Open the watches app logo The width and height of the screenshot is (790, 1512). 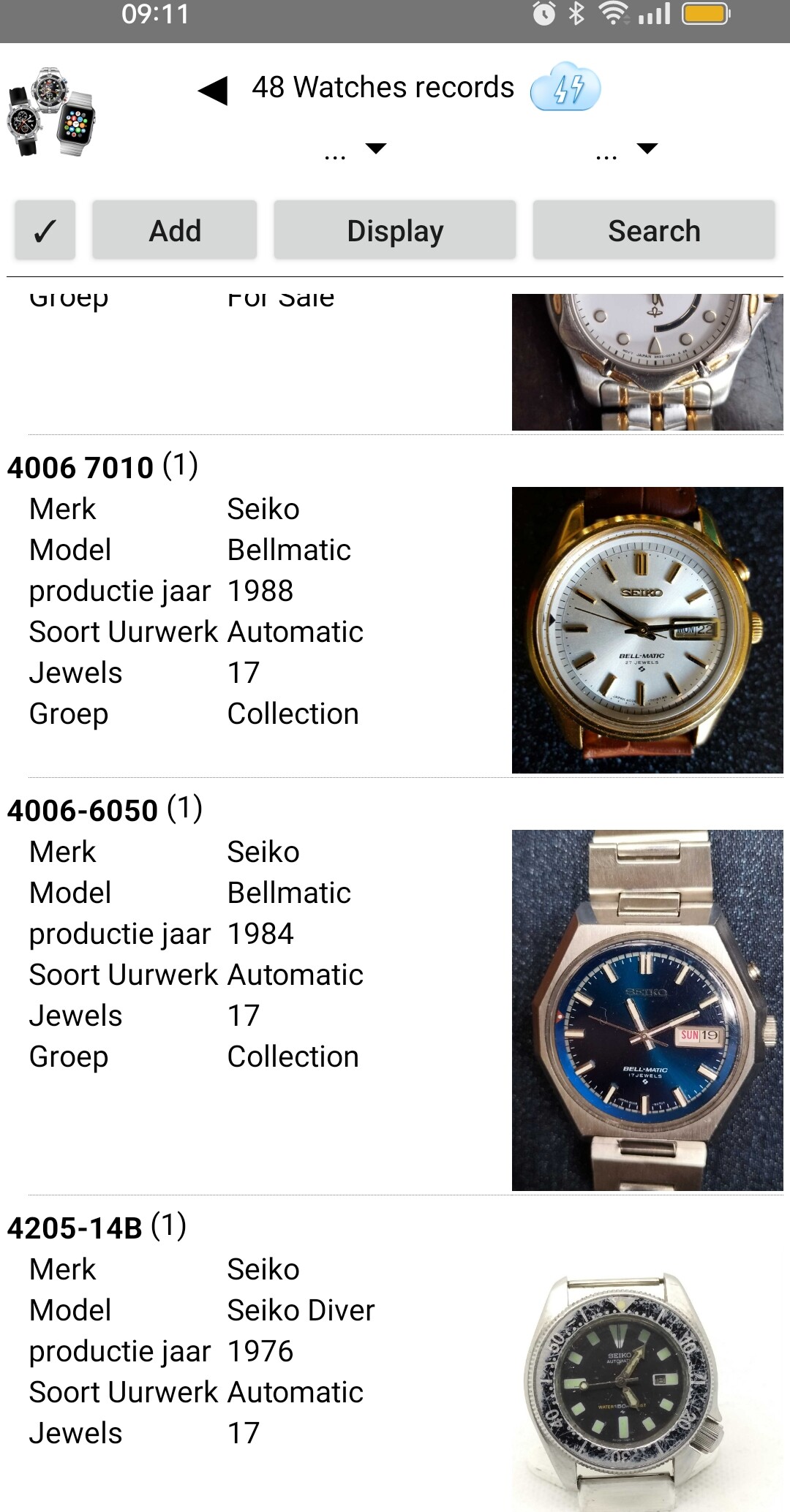tap(51, 111)
